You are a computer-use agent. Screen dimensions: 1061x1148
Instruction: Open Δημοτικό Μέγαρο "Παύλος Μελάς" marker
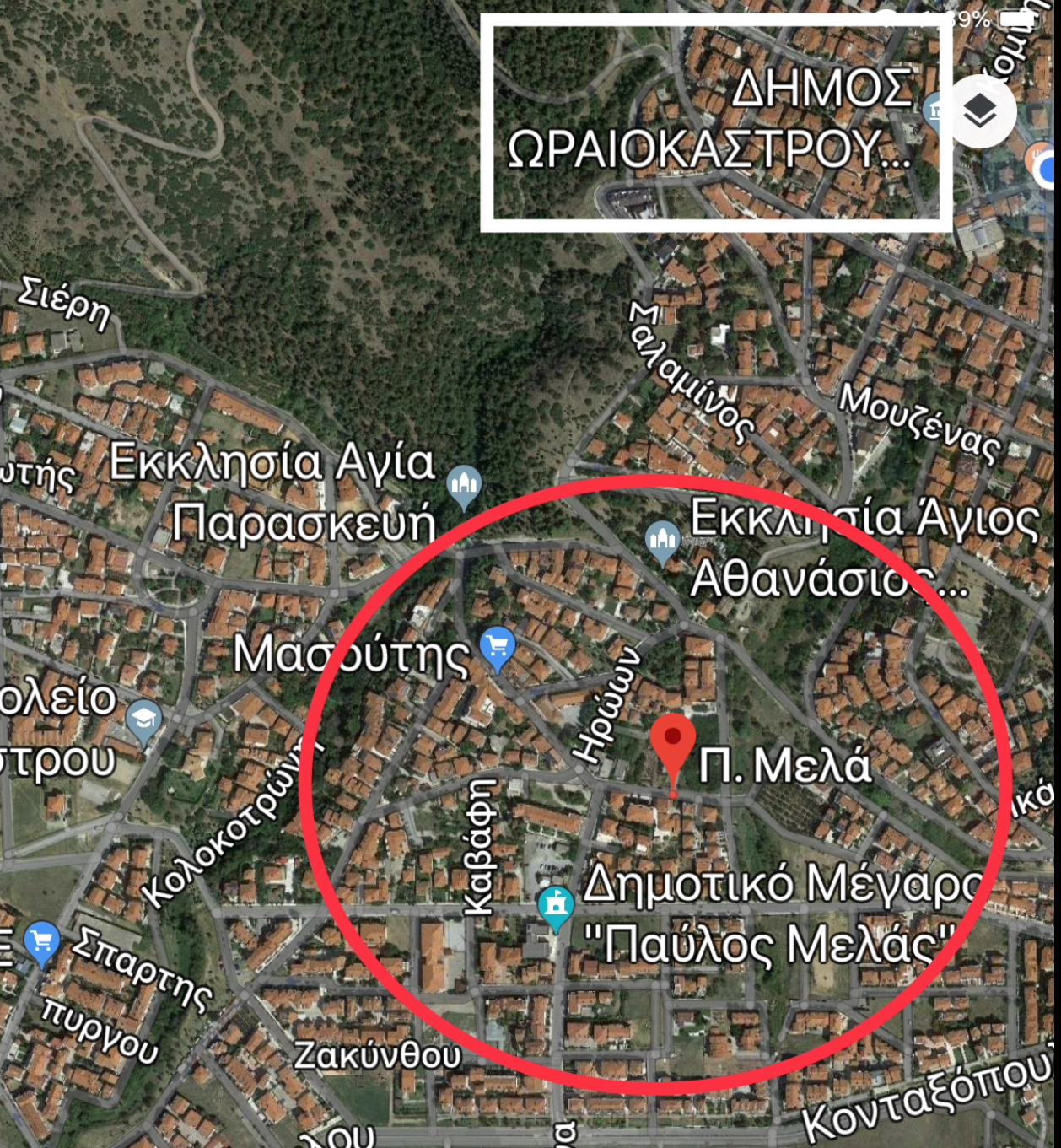click(556, 907)
